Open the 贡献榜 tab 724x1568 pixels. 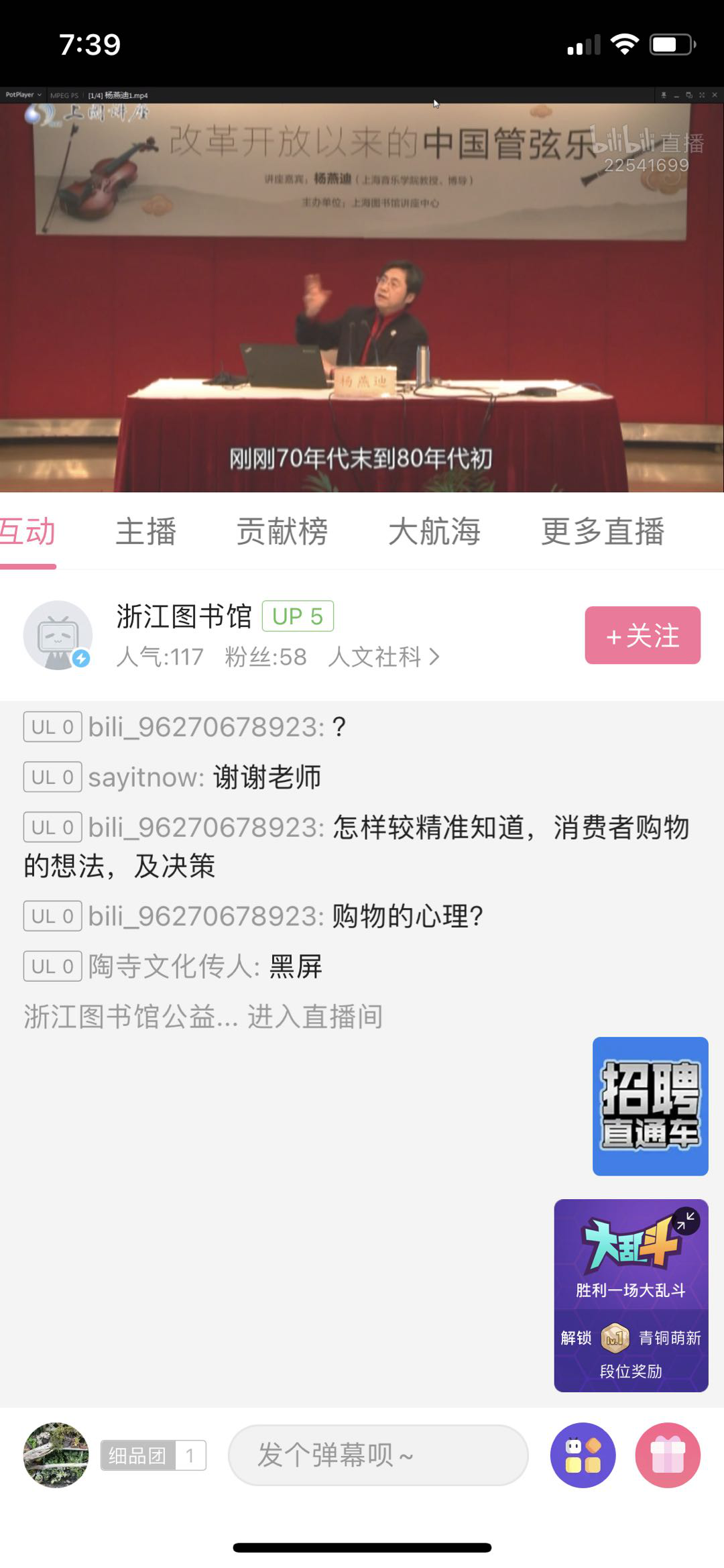tap(282, 533)
